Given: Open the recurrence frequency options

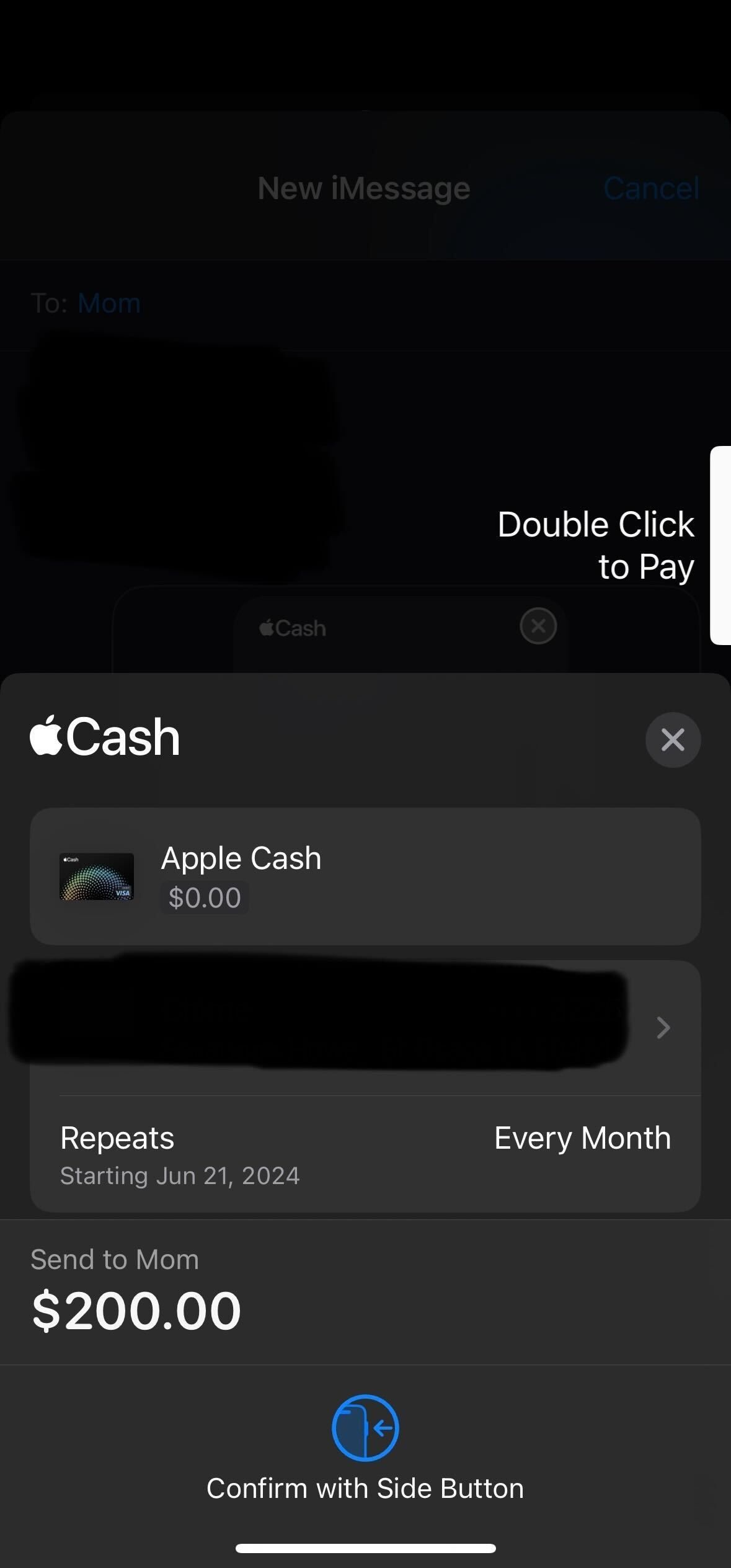Looking at the screenshot, I should [x=582, y=1138].
